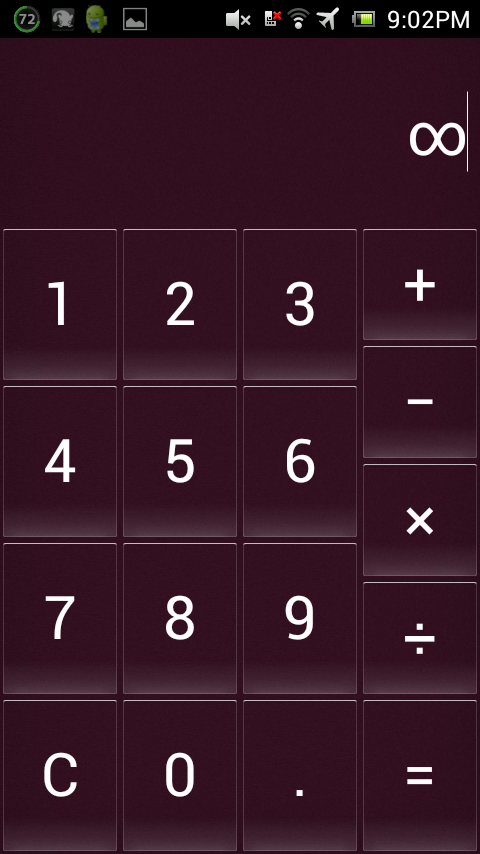Insert a decimal point
This screenshot has height=854, width=480.
pyautogui.click(x=300, y=775)
